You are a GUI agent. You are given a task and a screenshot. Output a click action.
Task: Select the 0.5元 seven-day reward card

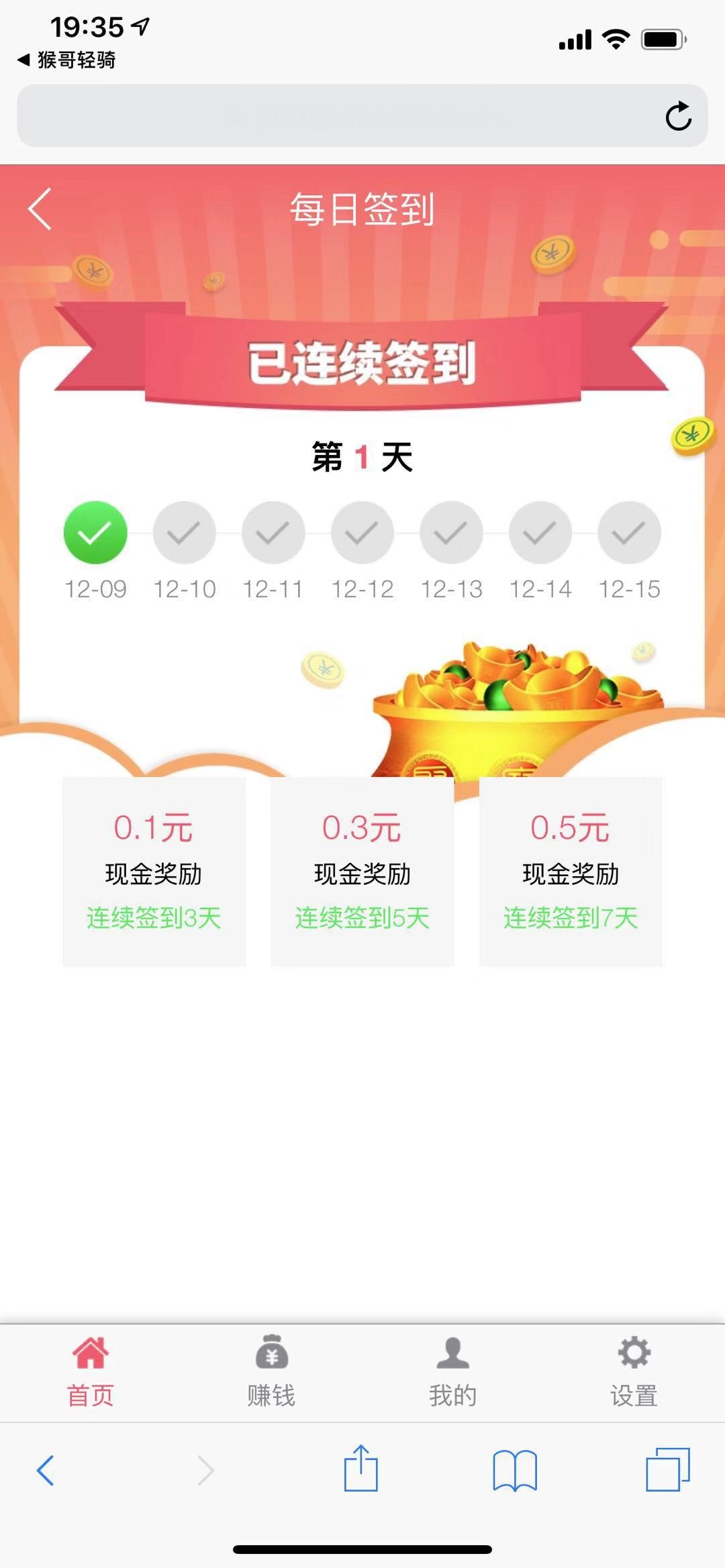click(x=570, y=872)
